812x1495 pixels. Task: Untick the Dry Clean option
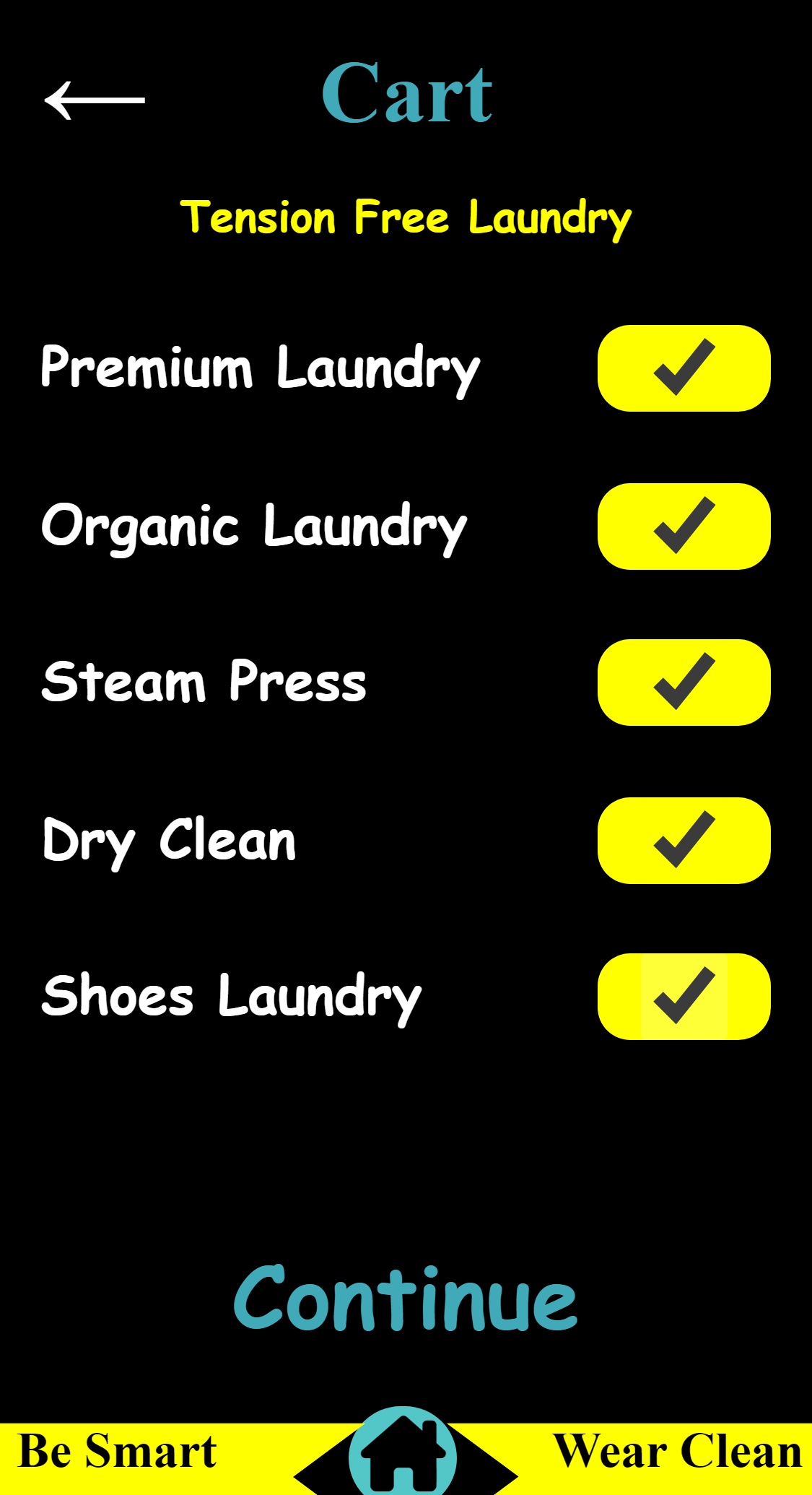(x=684, y=841)
